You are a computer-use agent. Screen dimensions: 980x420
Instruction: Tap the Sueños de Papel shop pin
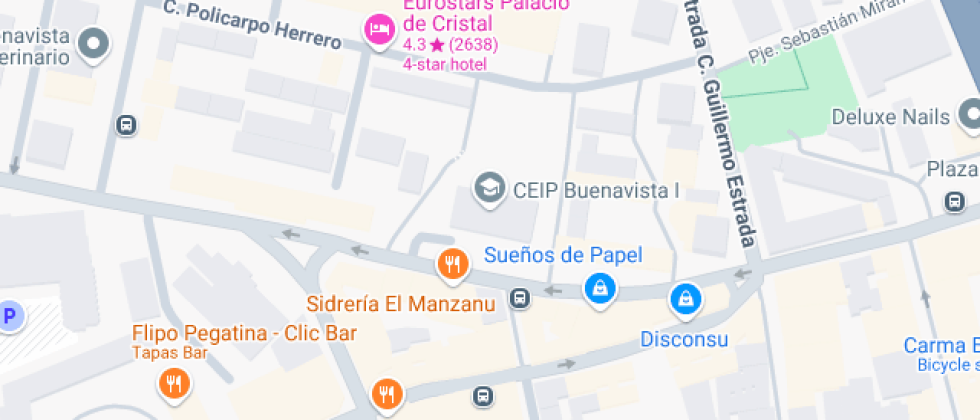coord(600,289)
